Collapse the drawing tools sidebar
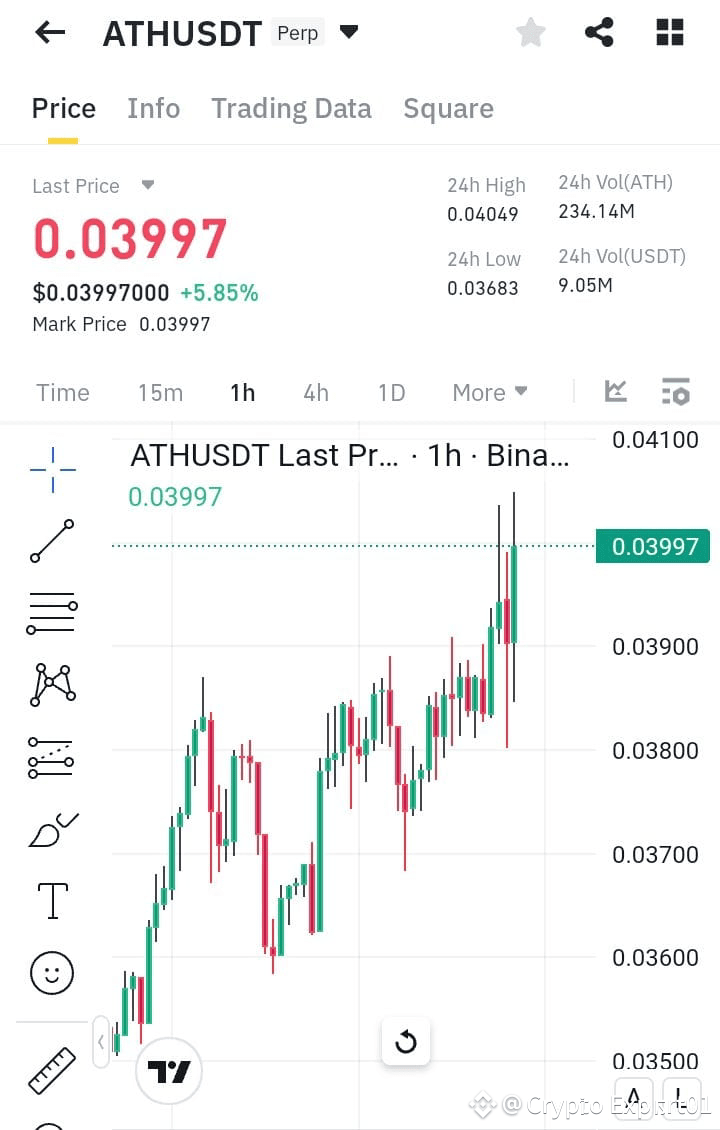 100,1041
